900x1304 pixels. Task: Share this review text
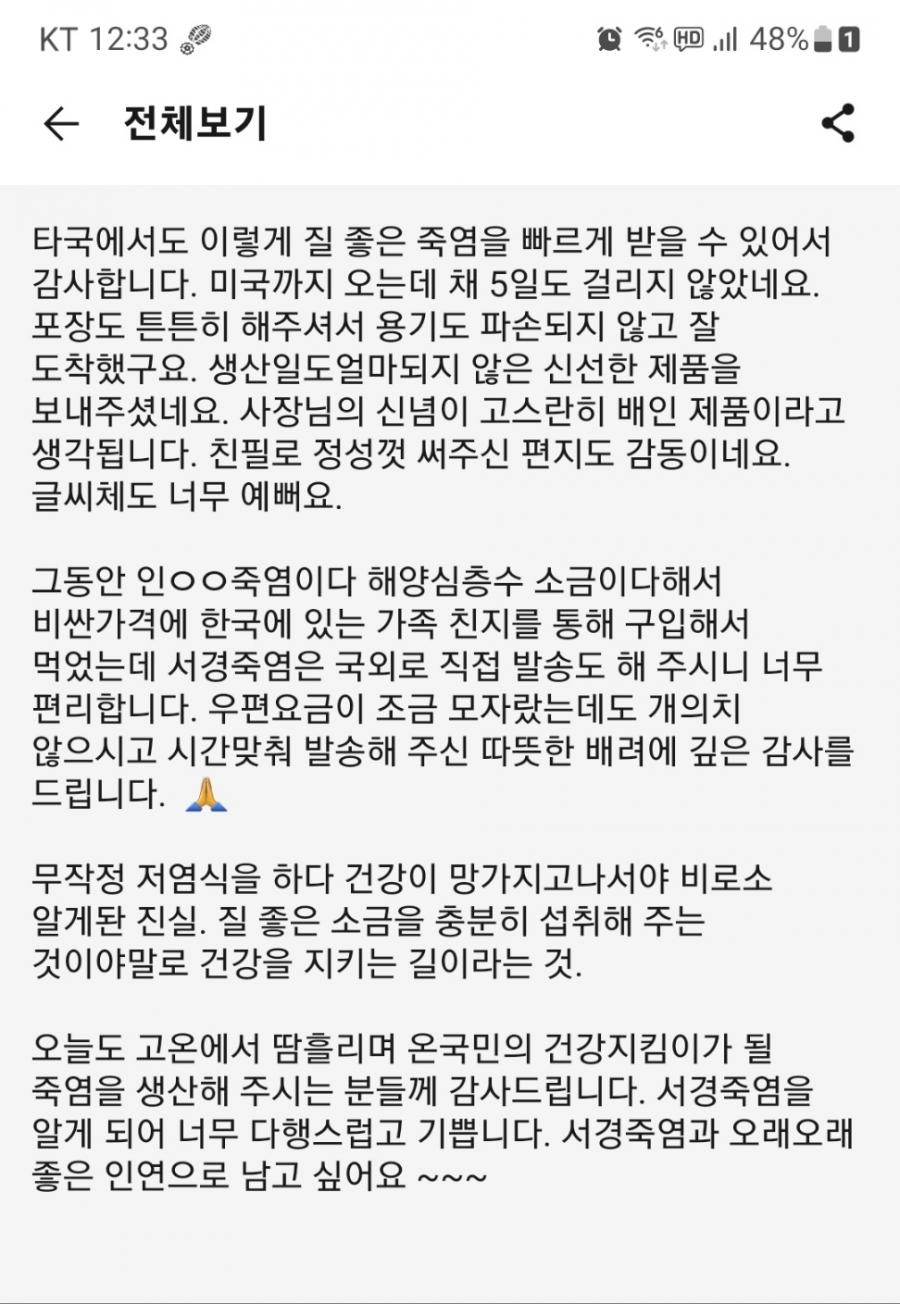tap(838, 124)
